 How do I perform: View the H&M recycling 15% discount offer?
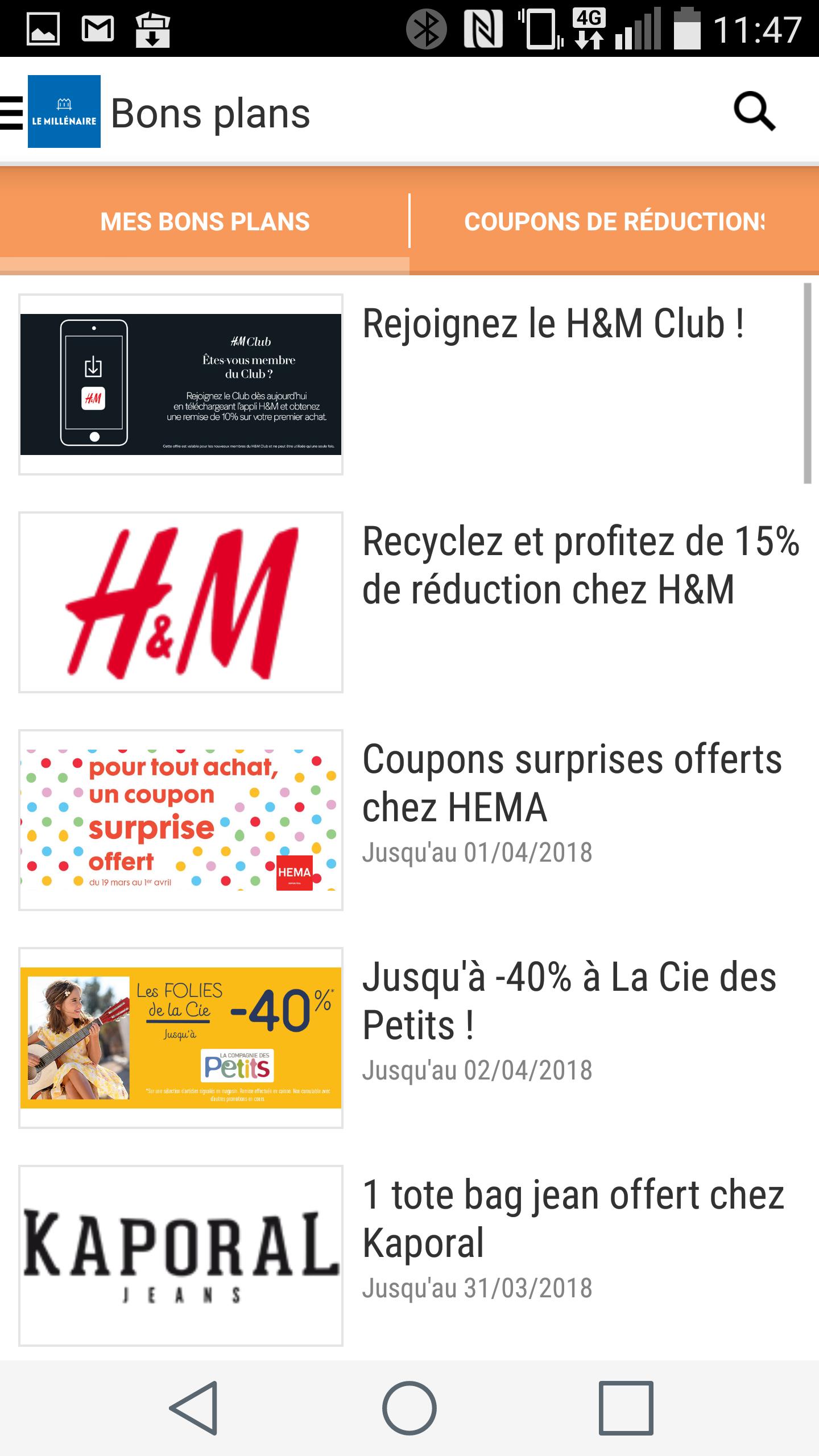(580, 565)
